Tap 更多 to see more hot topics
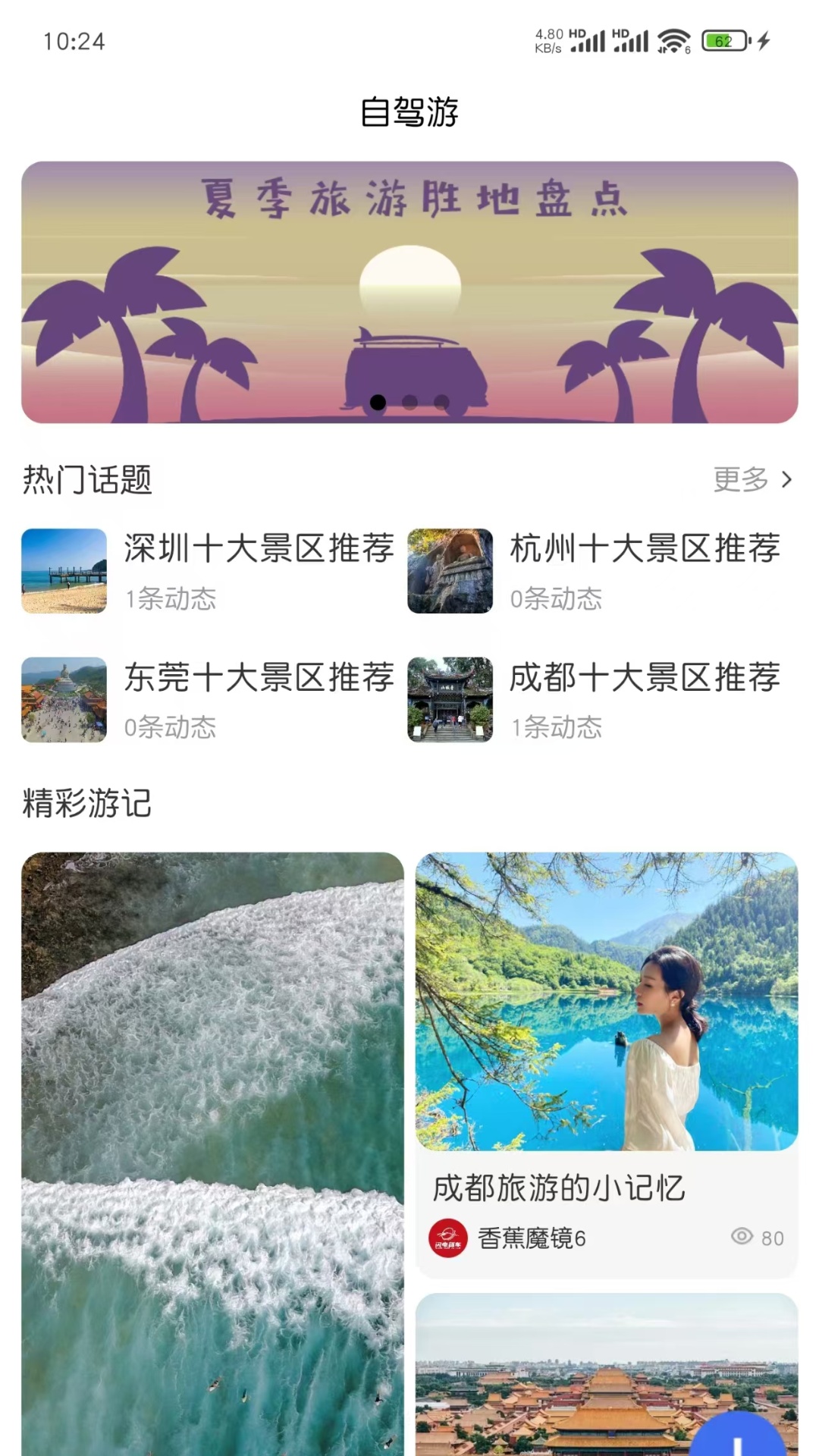 pos(752,479)
